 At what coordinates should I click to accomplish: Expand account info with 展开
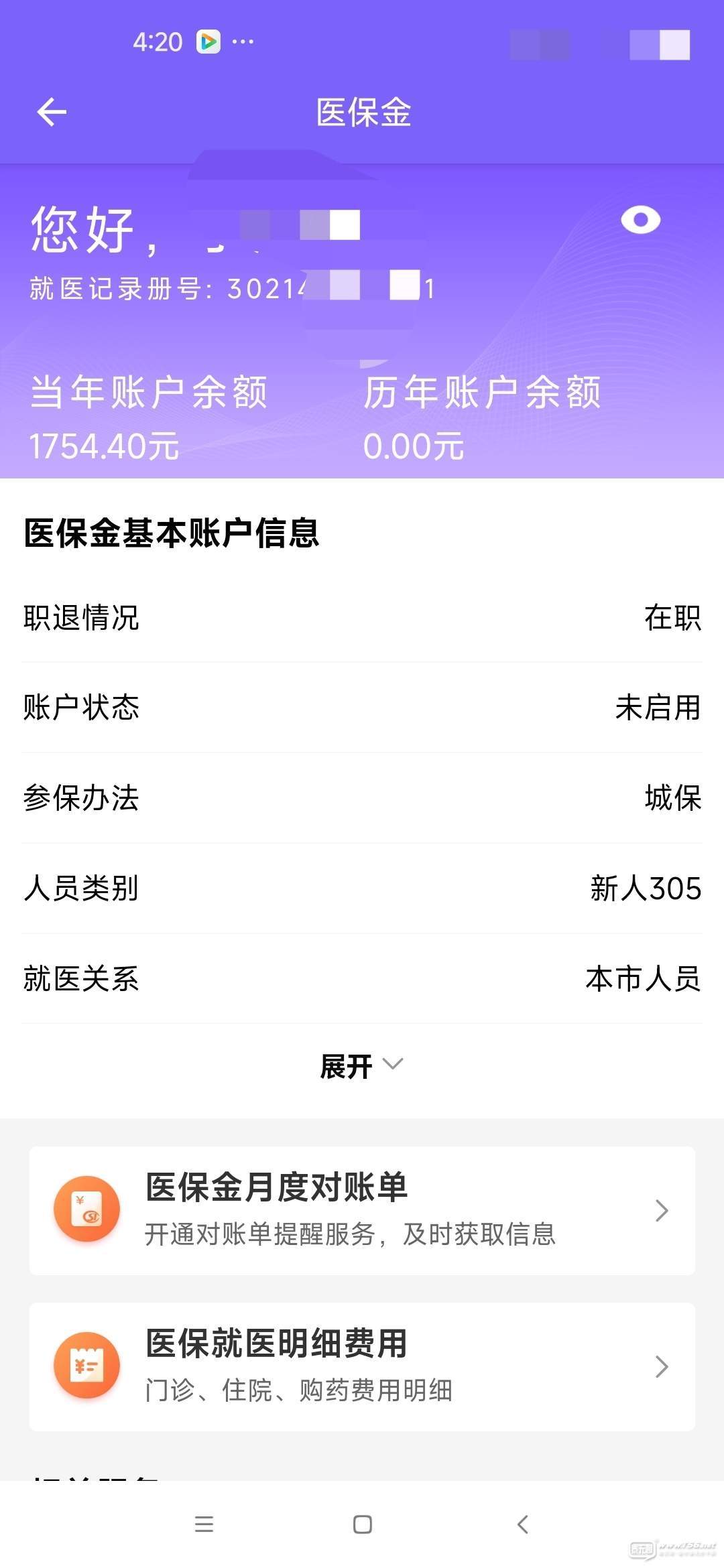coord(362,1066)
